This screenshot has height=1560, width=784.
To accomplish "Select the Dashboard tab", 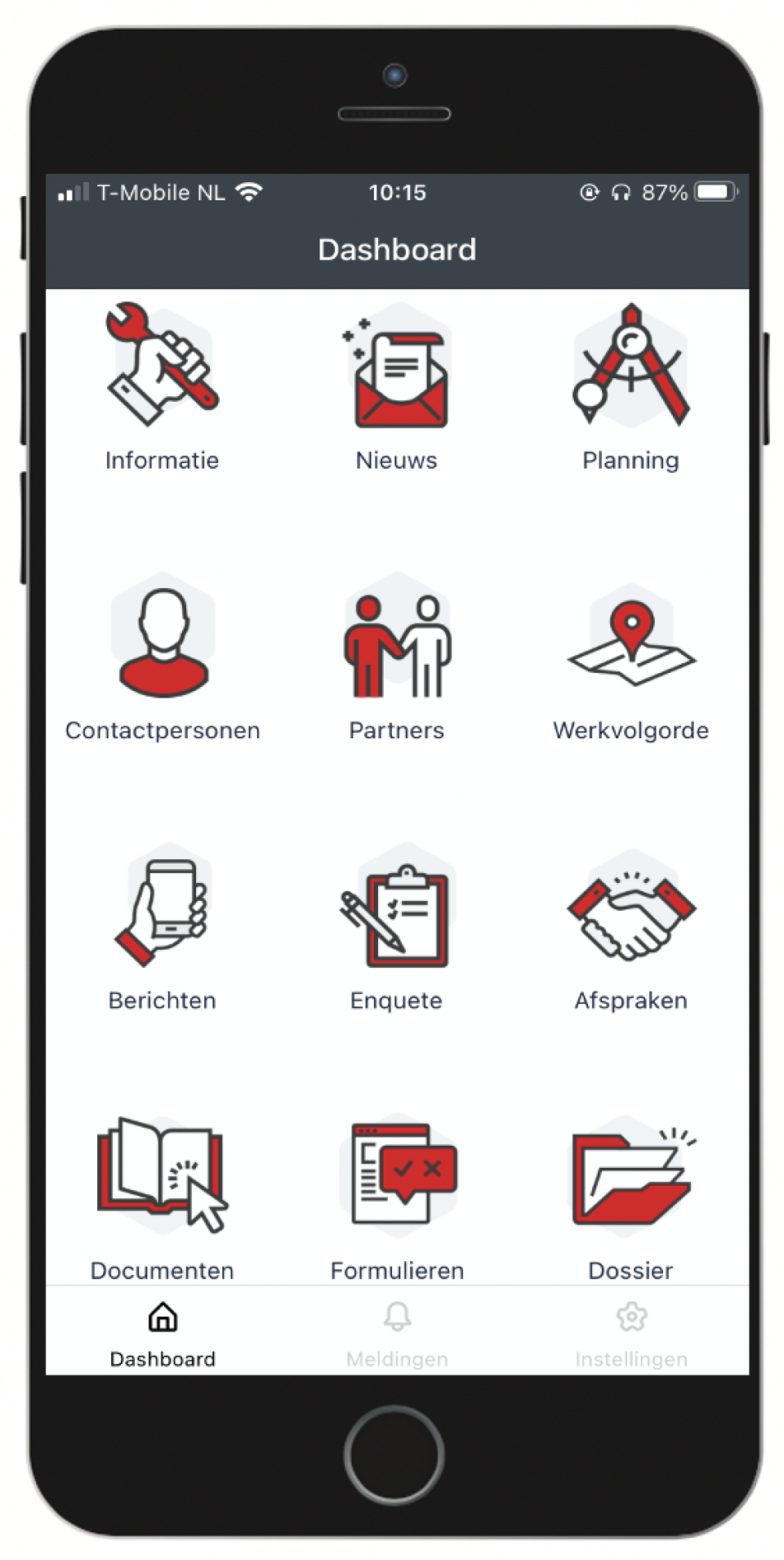I will (163, 1335).
